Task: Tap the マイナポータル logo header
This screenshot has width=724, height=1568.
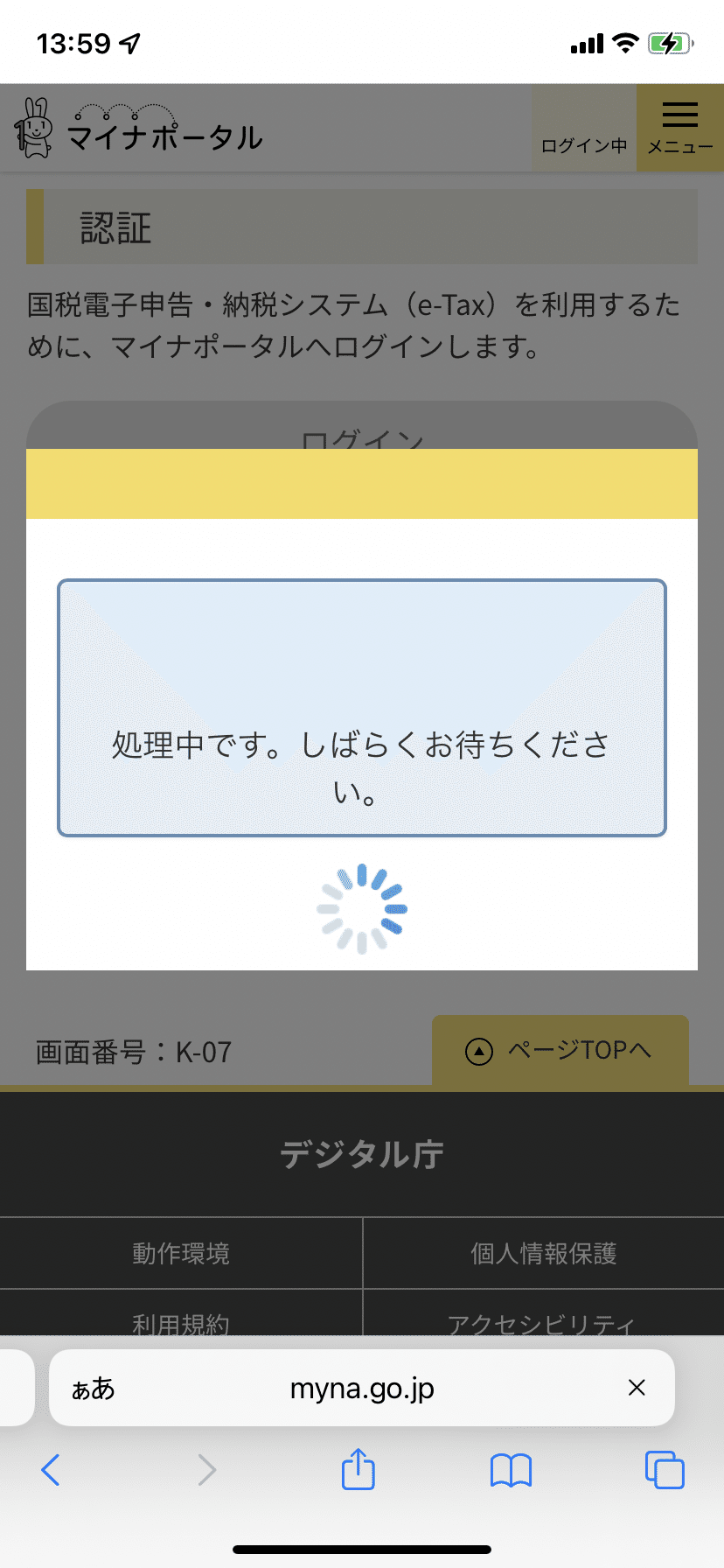Action: (138, 128)
